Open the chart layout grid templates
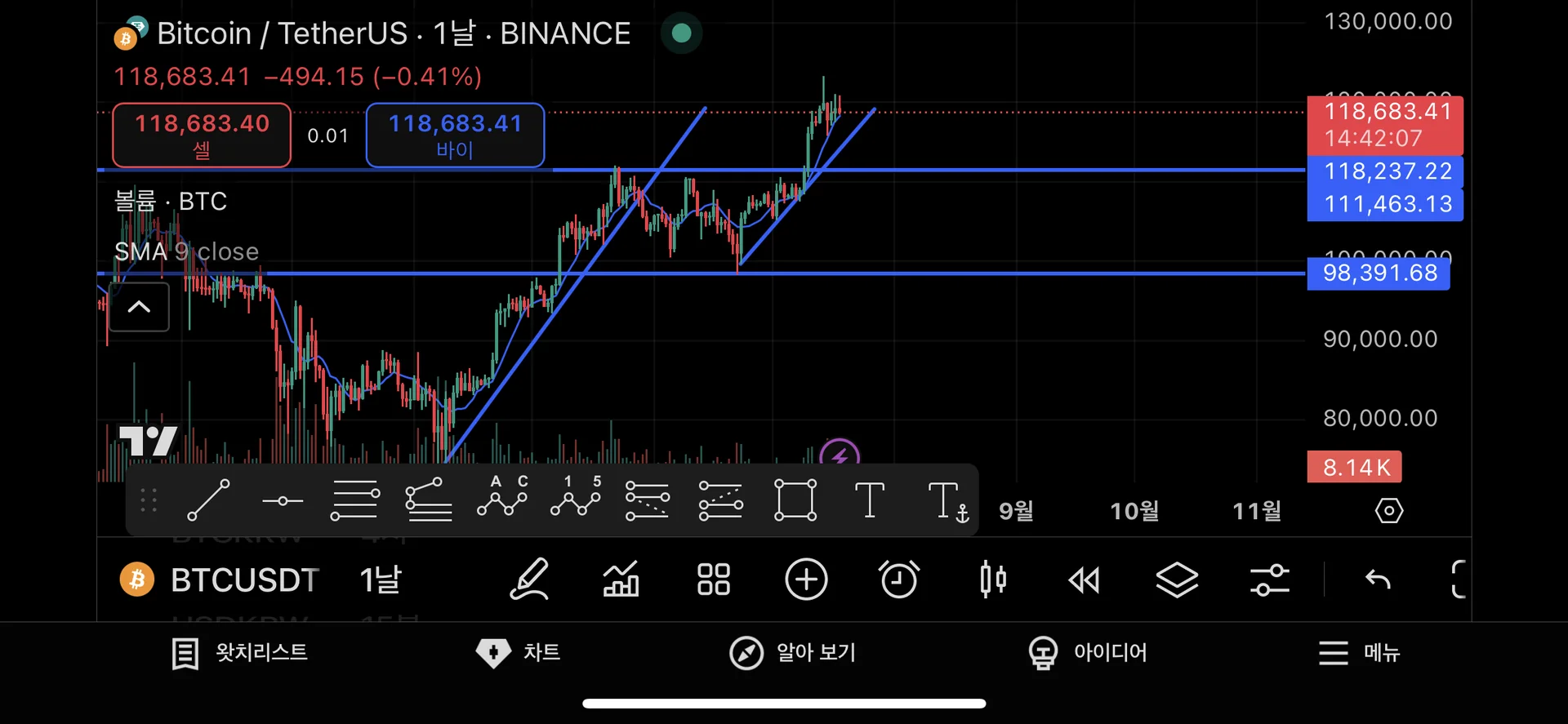1568x724 pixels. point(713,580)
